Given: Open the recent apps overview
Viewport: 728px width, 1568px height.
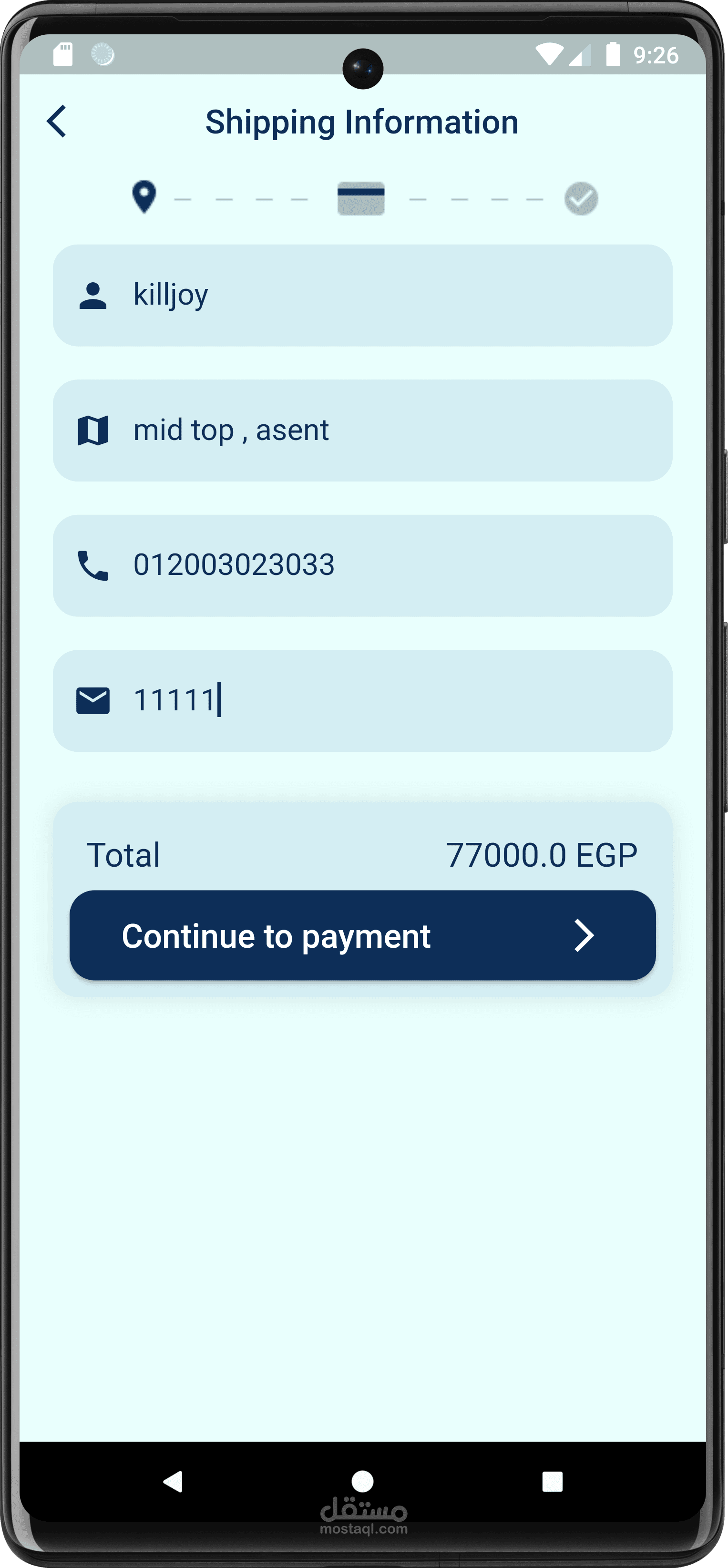Looking at the screenshot, I should (x=553, y=1482).
